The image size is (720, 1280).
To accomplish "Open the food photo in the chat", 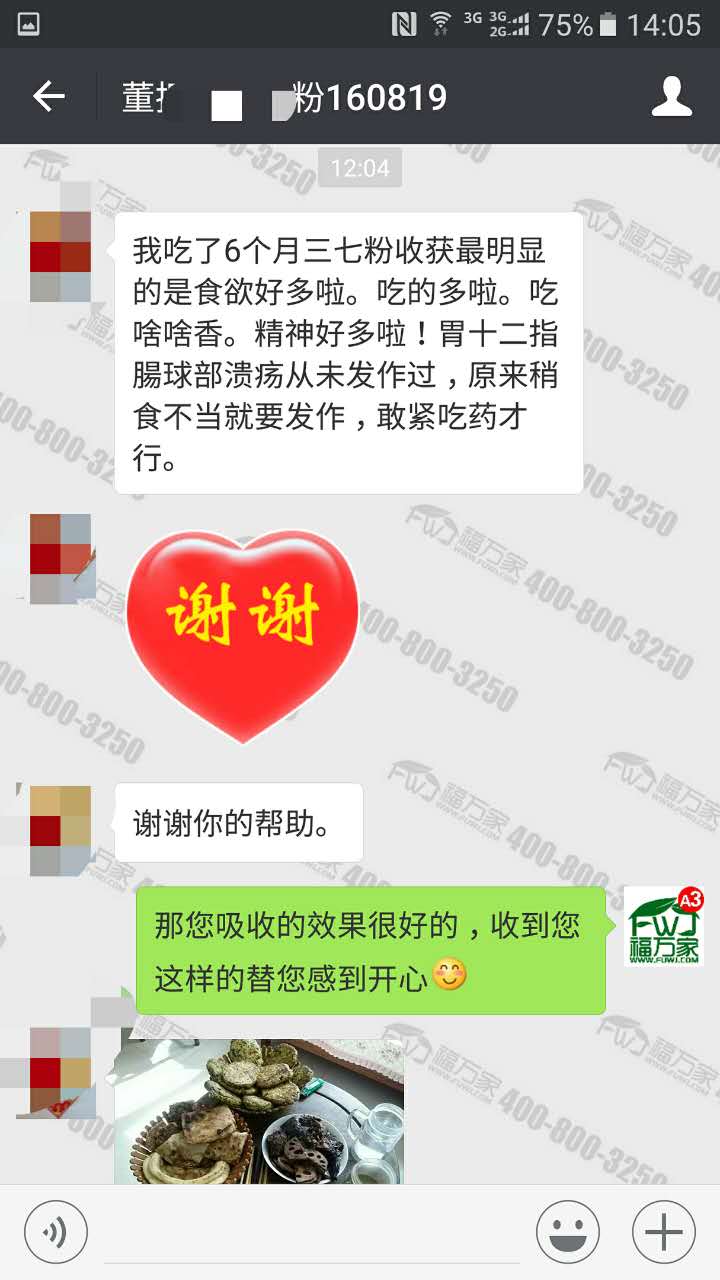I will 259,1110.
